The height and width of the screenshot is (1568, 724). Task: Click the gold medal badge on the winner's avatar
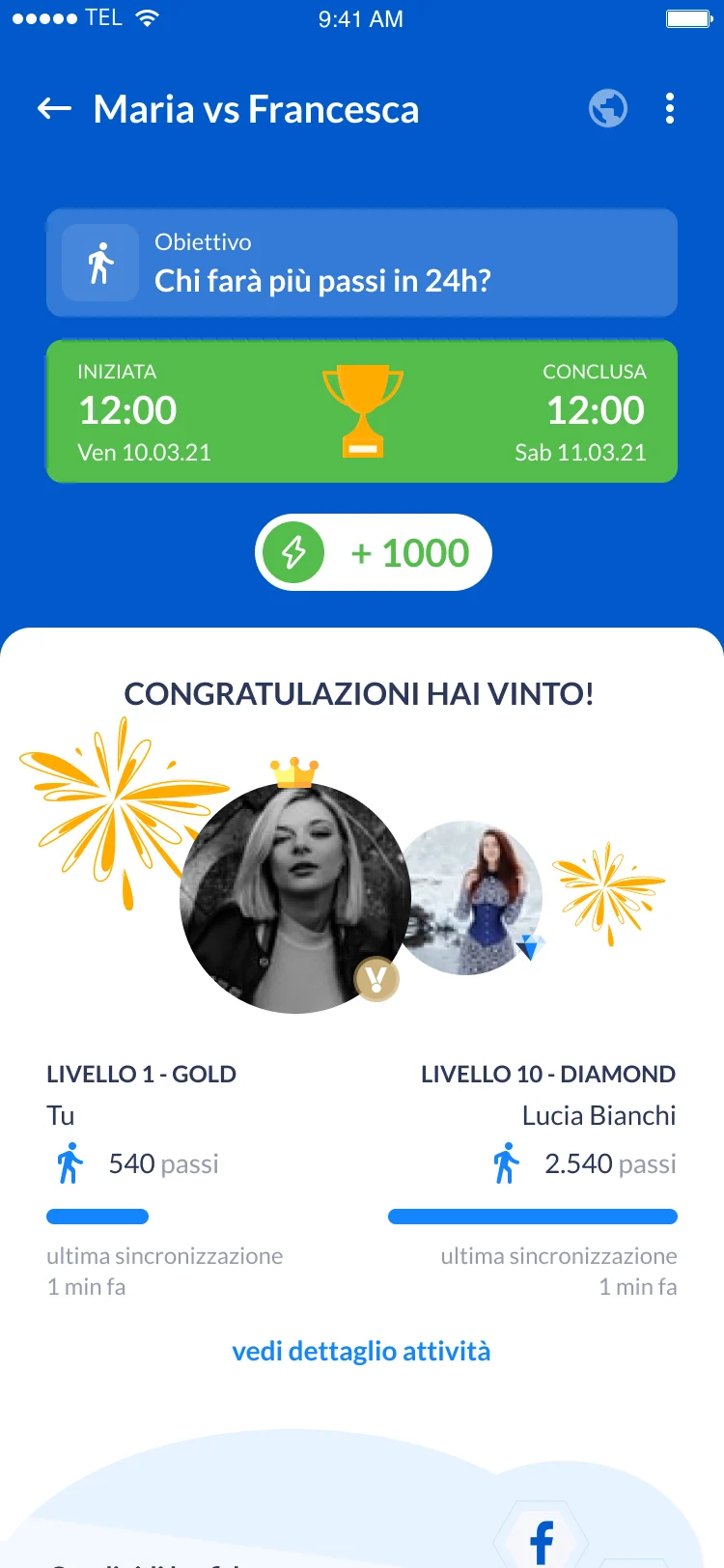point(377,979)
